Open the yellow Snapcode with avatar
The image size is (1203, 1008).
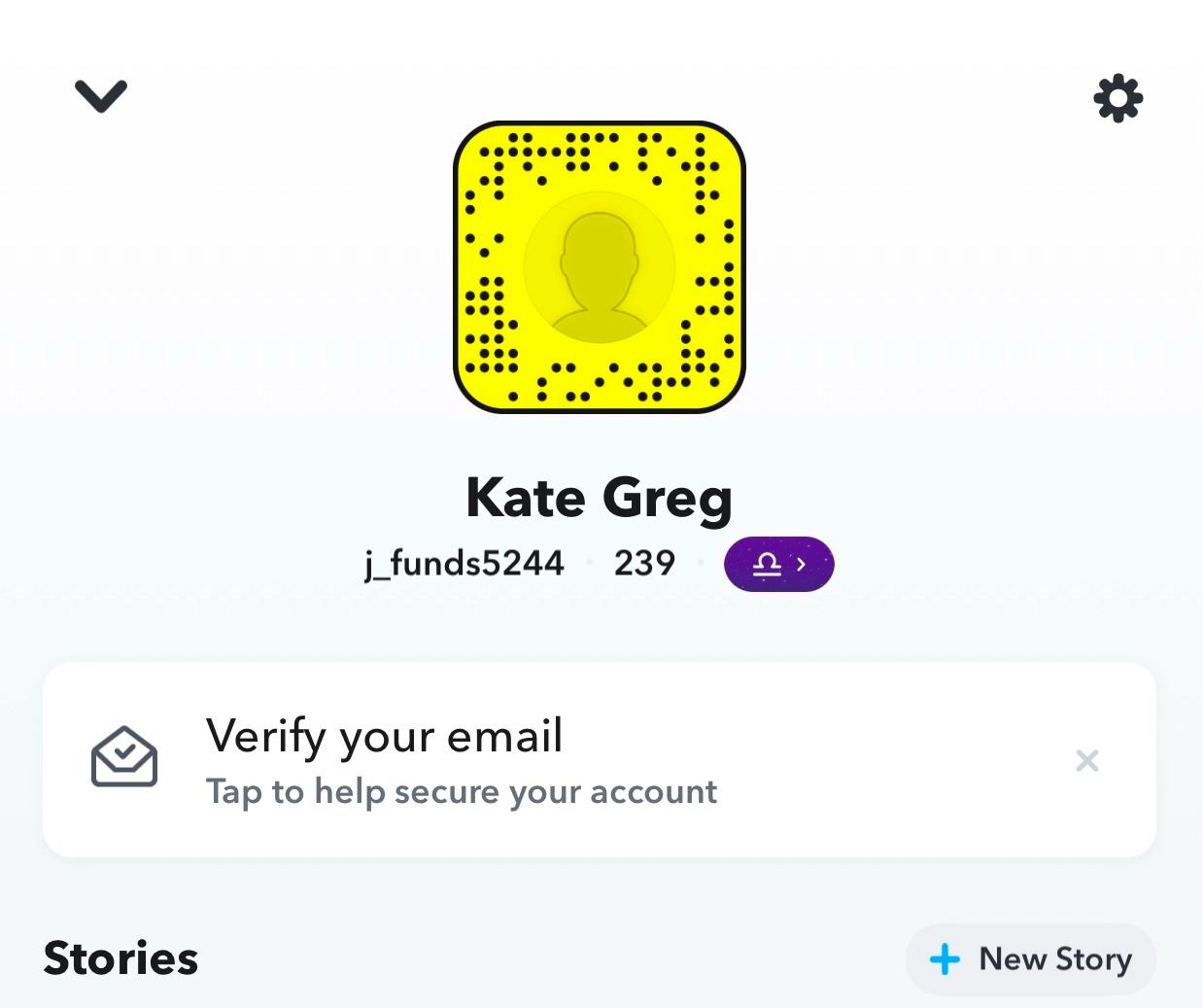[600, 267]
